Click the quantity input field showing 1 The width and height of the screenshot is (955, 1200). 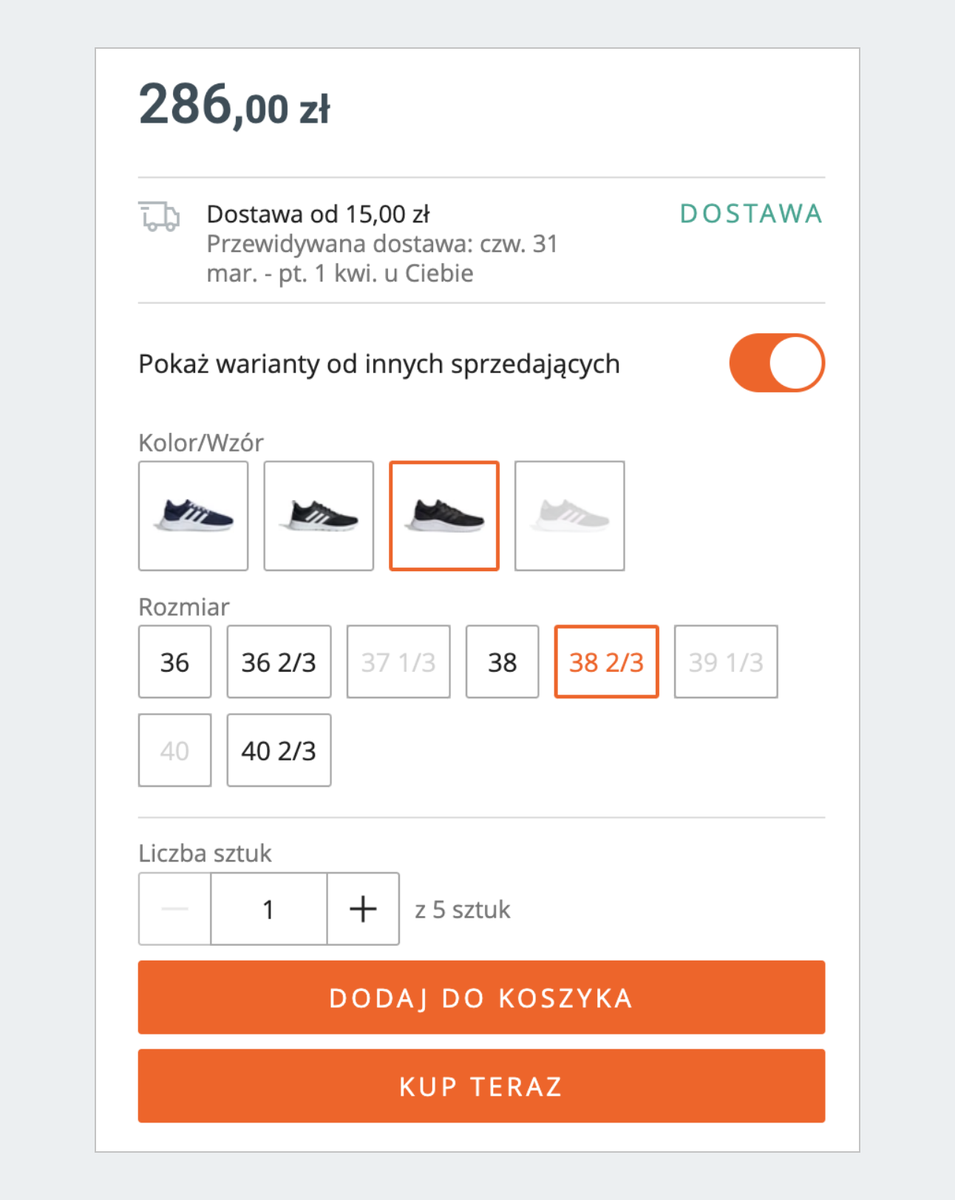click(x=268, y=908)
